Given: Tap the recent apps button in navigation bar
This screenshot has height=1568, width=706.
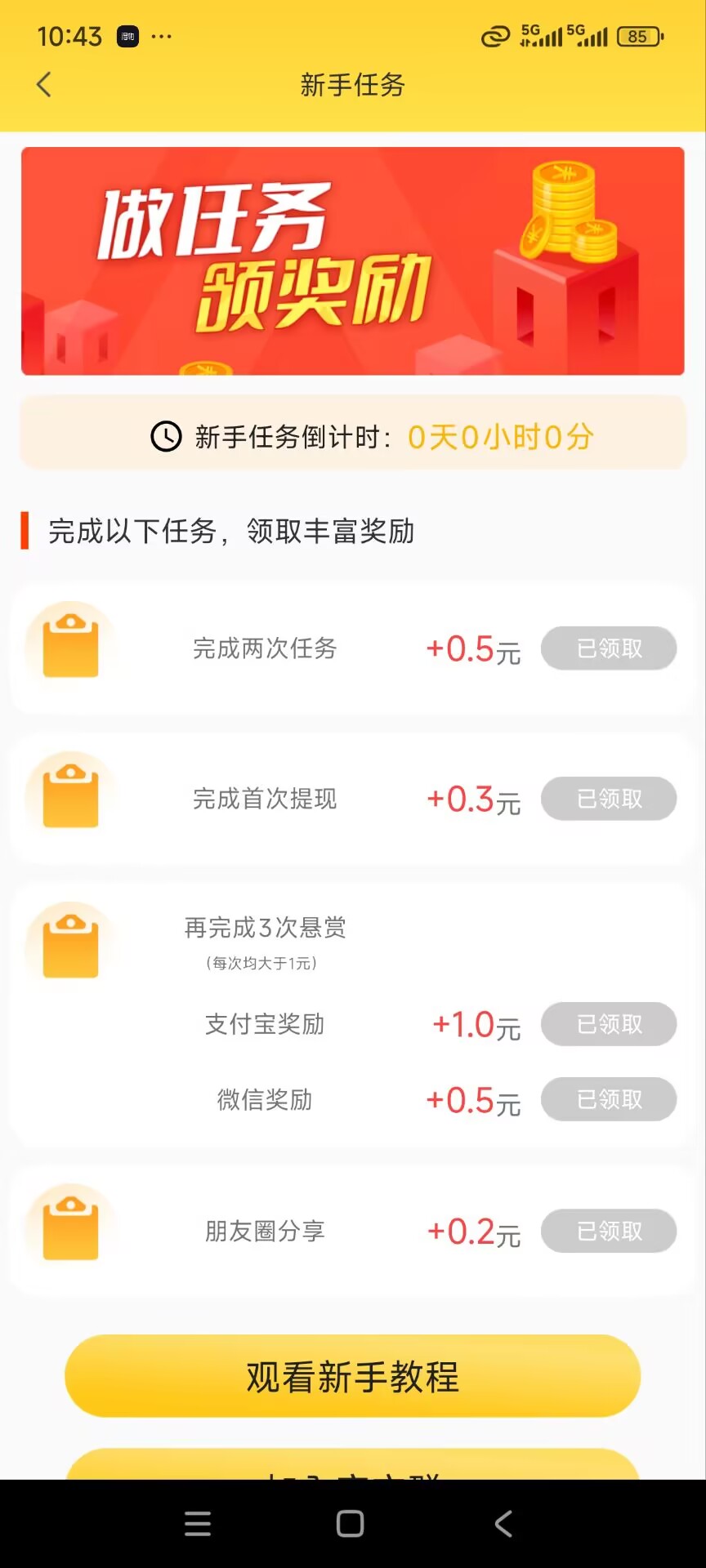Looking at the screenshot, I should [x=198, y=1524].
